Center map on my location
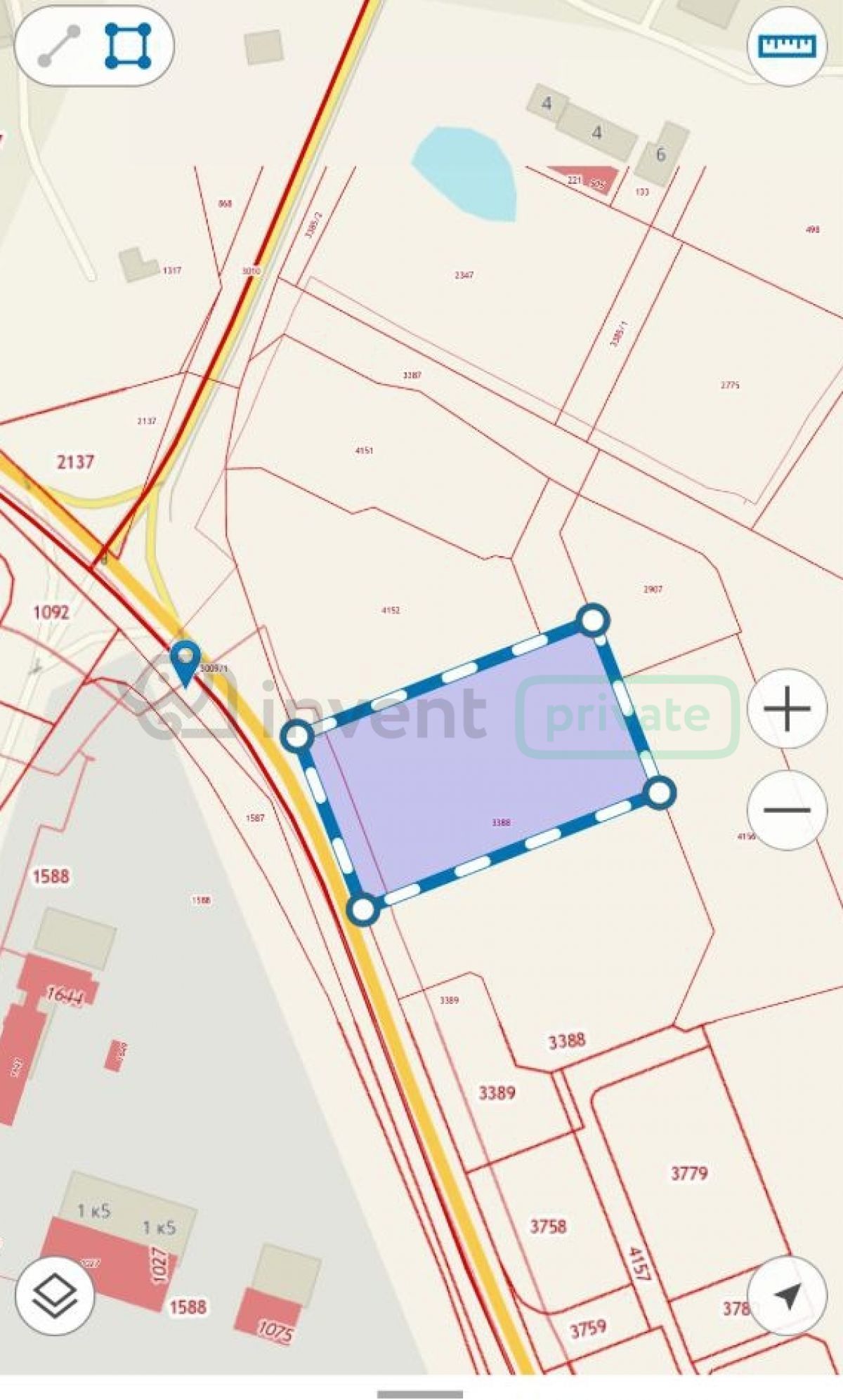843x1400 pixels. (x=787, y=1295)
